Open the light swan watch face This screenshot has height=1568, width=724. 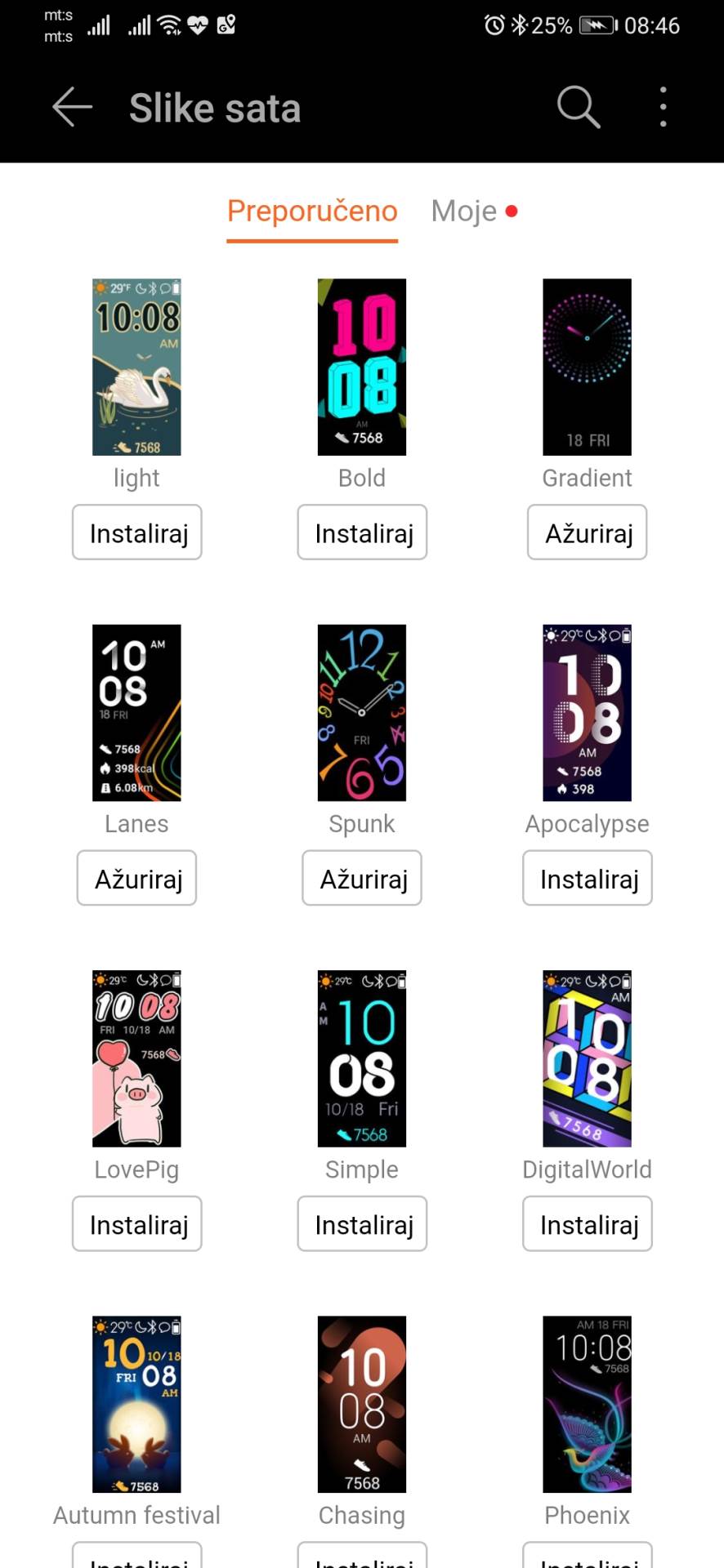tap(136, 367)
